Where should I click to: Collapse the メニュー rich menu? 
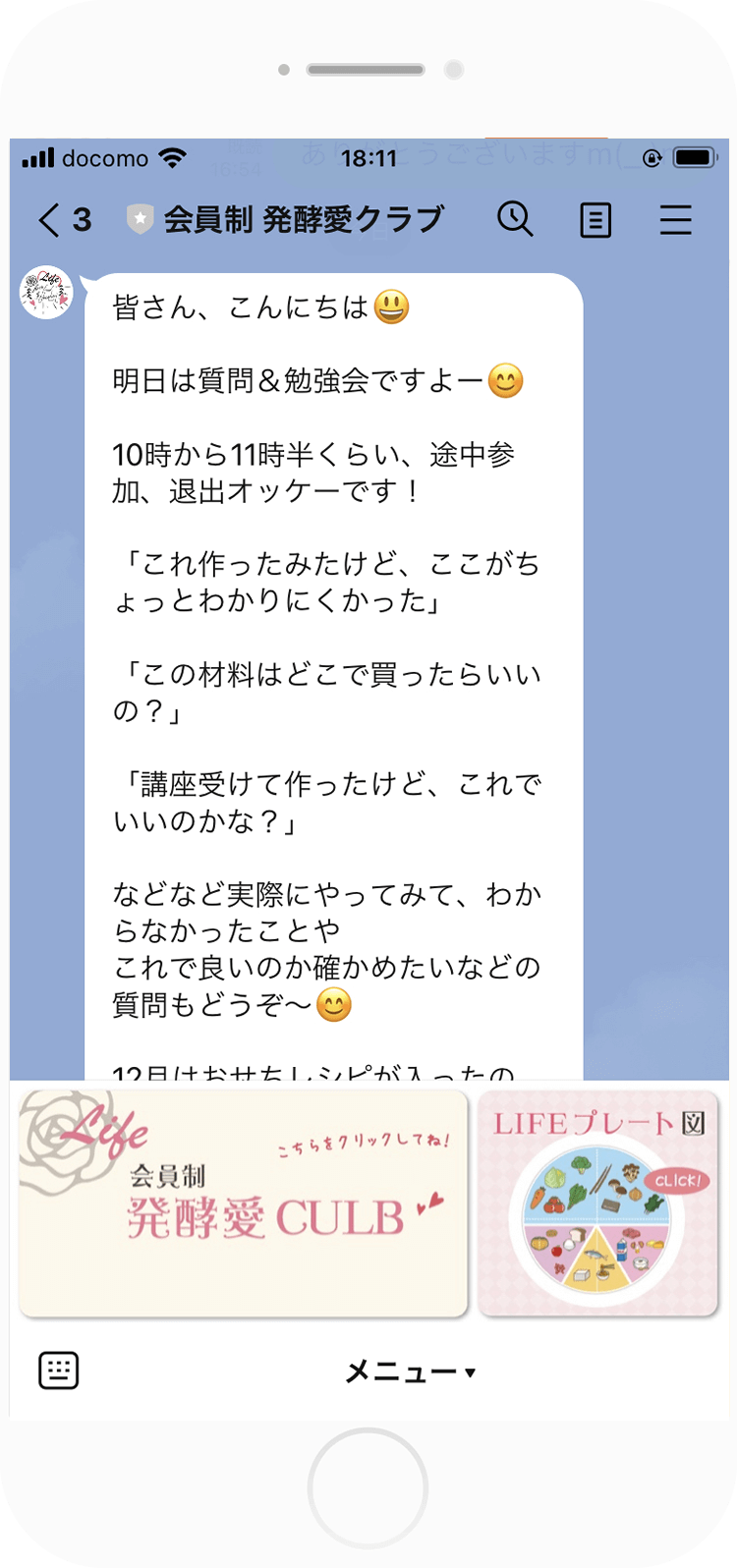coord(410,1372)
